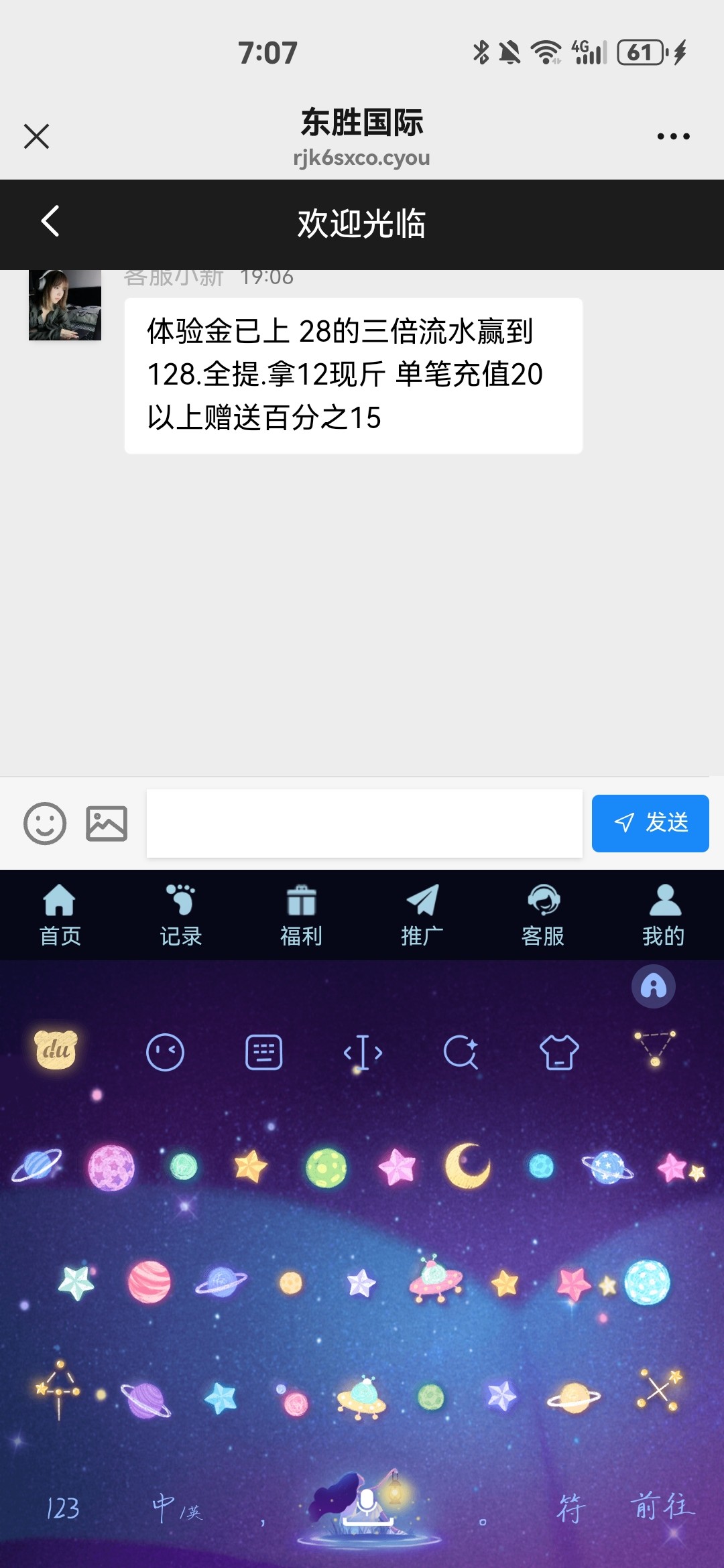Close the 东胜国际 web page
724x1568 pixels.
(x=36, y=136)
